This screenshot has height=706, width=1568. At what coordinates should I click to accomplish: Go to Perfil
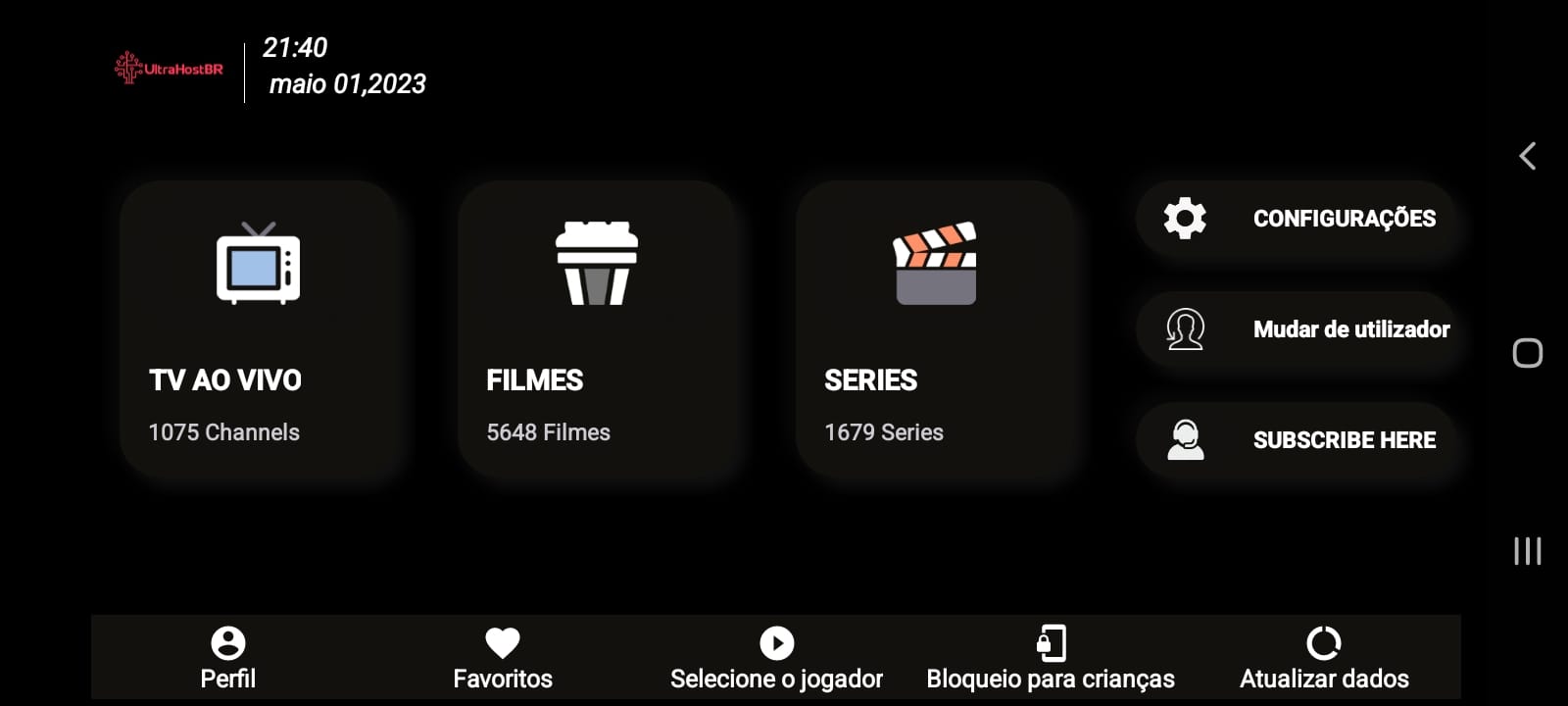click(x=228, y=659)
